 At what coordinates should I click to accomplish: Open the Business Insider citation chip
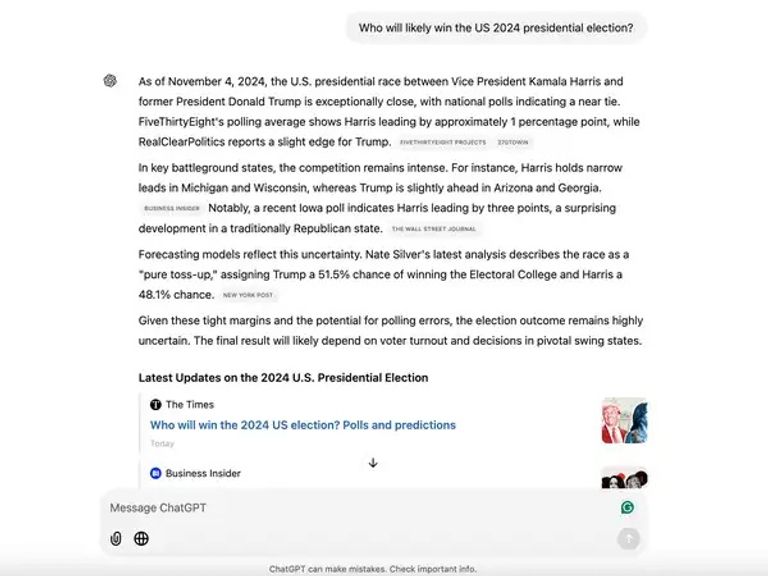tap(172, 209)
